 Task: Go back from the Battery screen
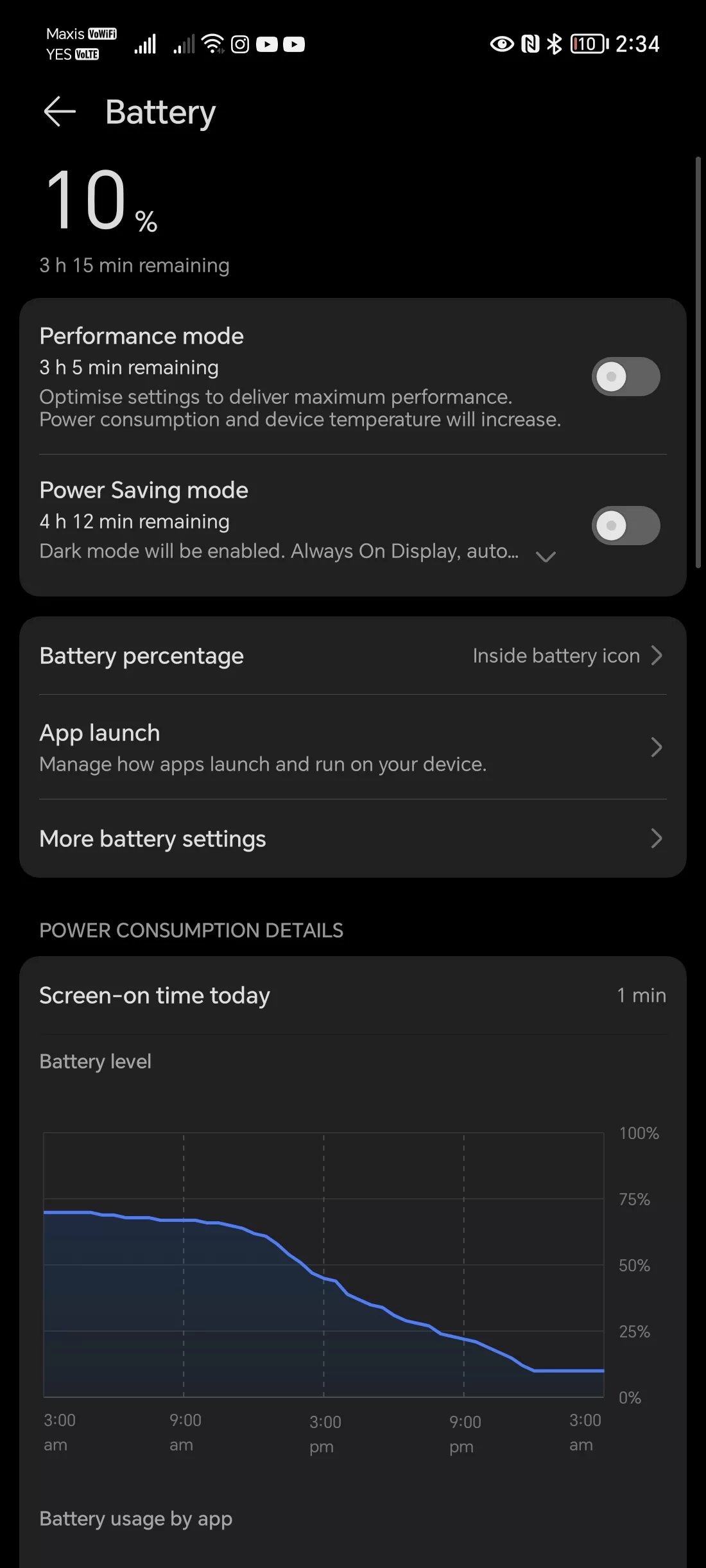[x=60, y=112]
